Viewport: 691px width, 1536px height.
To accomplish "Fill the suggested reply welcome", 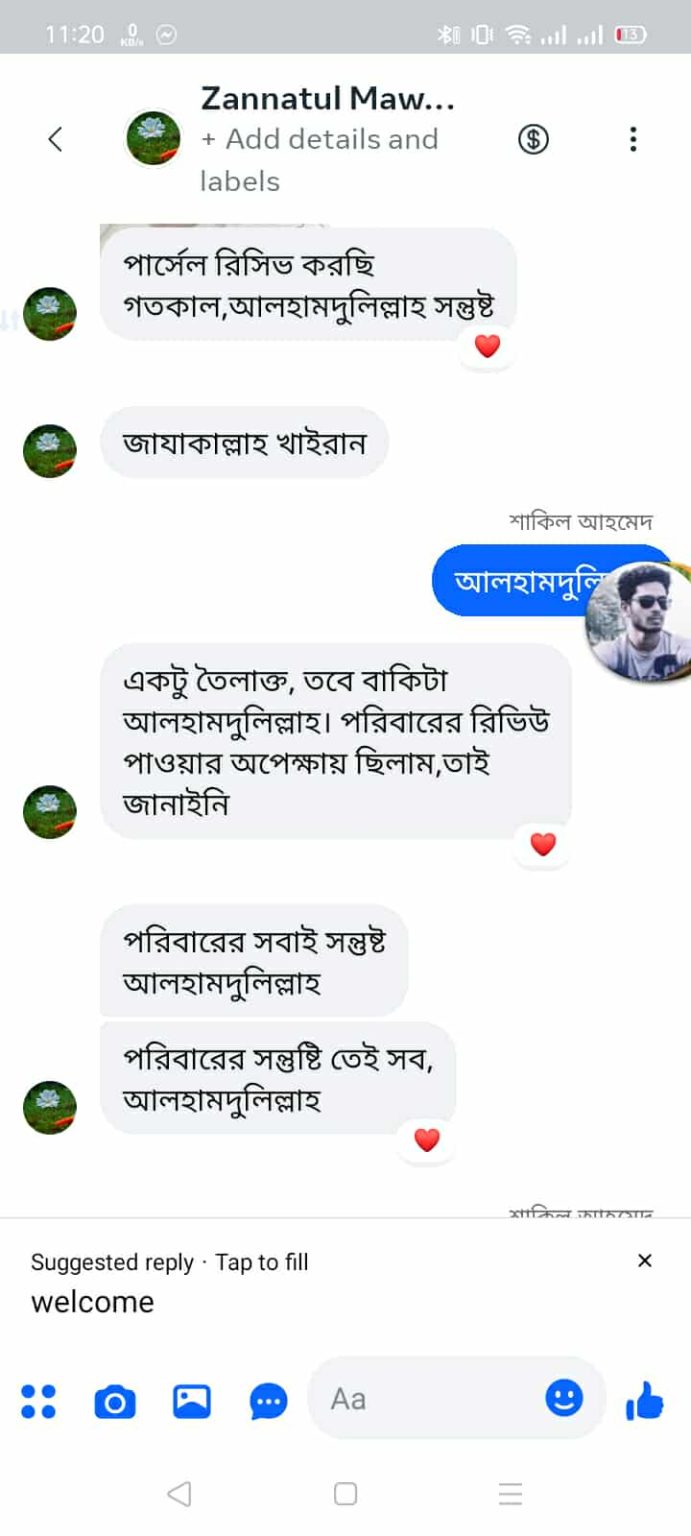I will point(93,1302).
